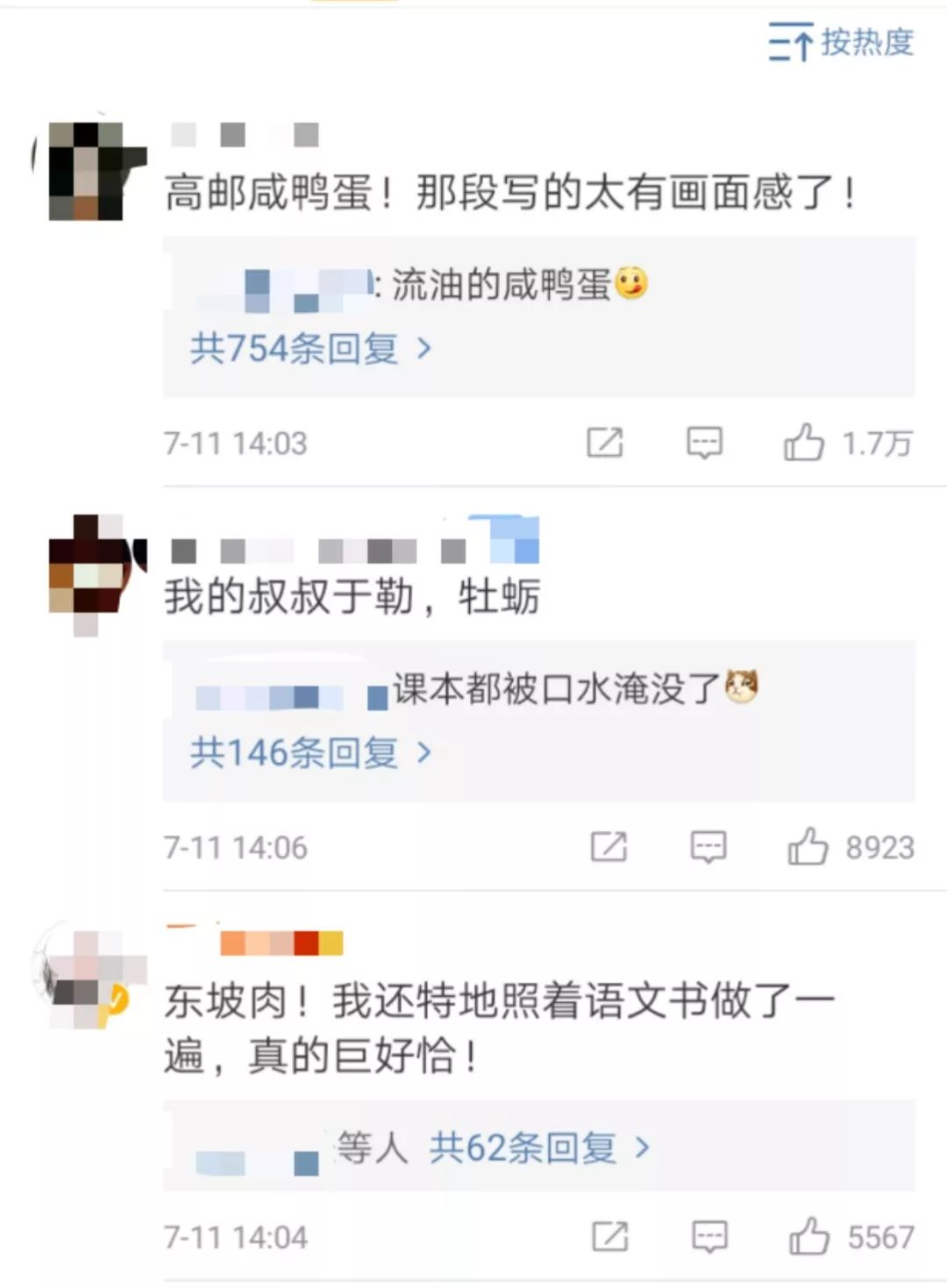Image resolution: width=947 pixels, height=1288 pixels.
Task: Open the 按热度 sort option
Action: pyautogui.click(x=842, y=42)
